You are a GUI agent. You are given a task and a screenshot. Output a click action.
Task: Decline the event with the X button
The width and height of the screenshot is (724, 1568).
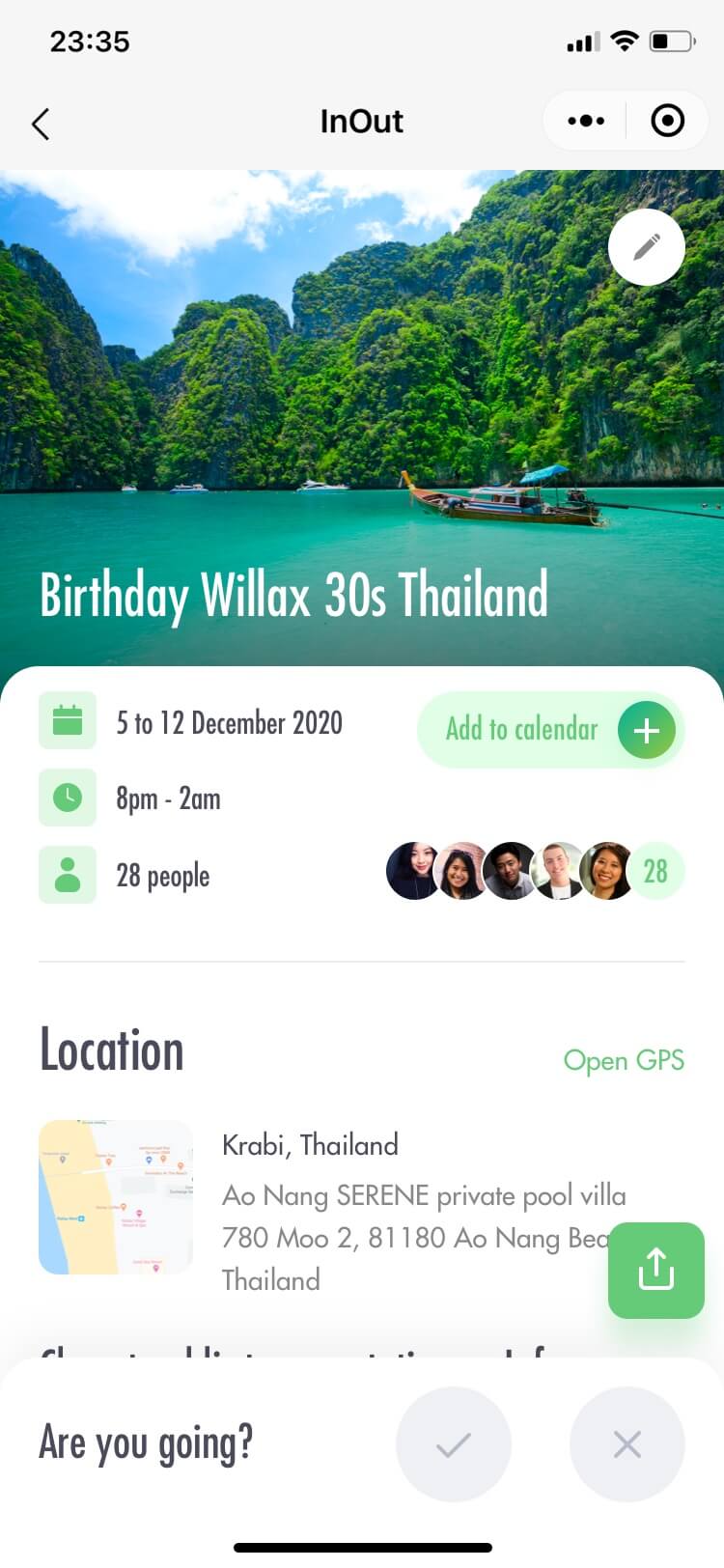pyautogui.click(x=627, y=1444)
